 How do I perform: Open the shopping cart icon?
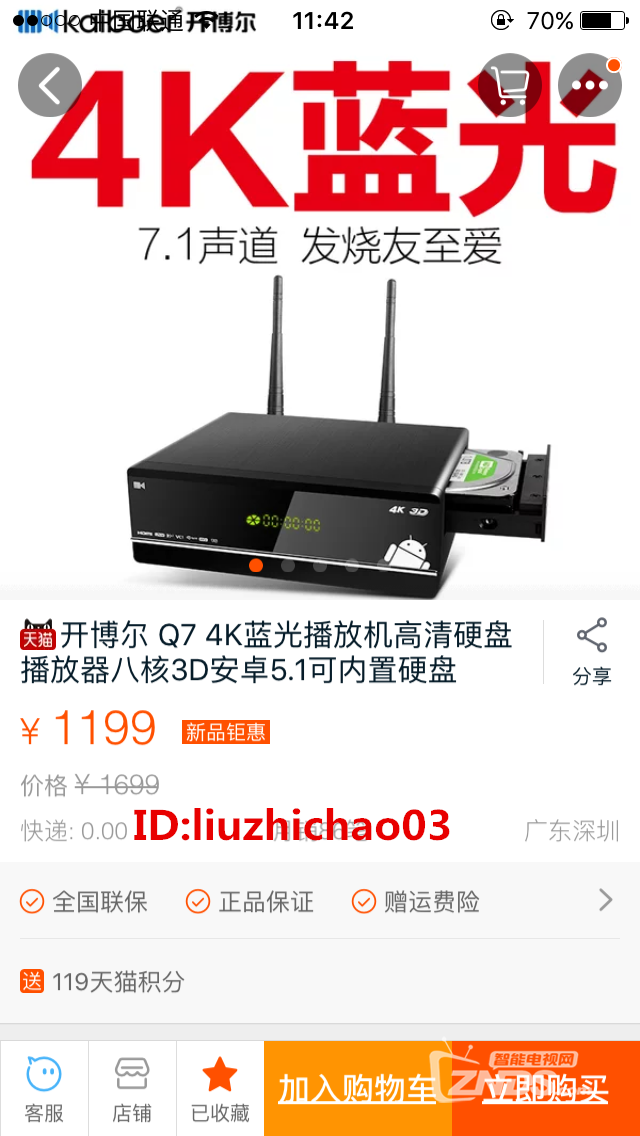pos(511,85)
